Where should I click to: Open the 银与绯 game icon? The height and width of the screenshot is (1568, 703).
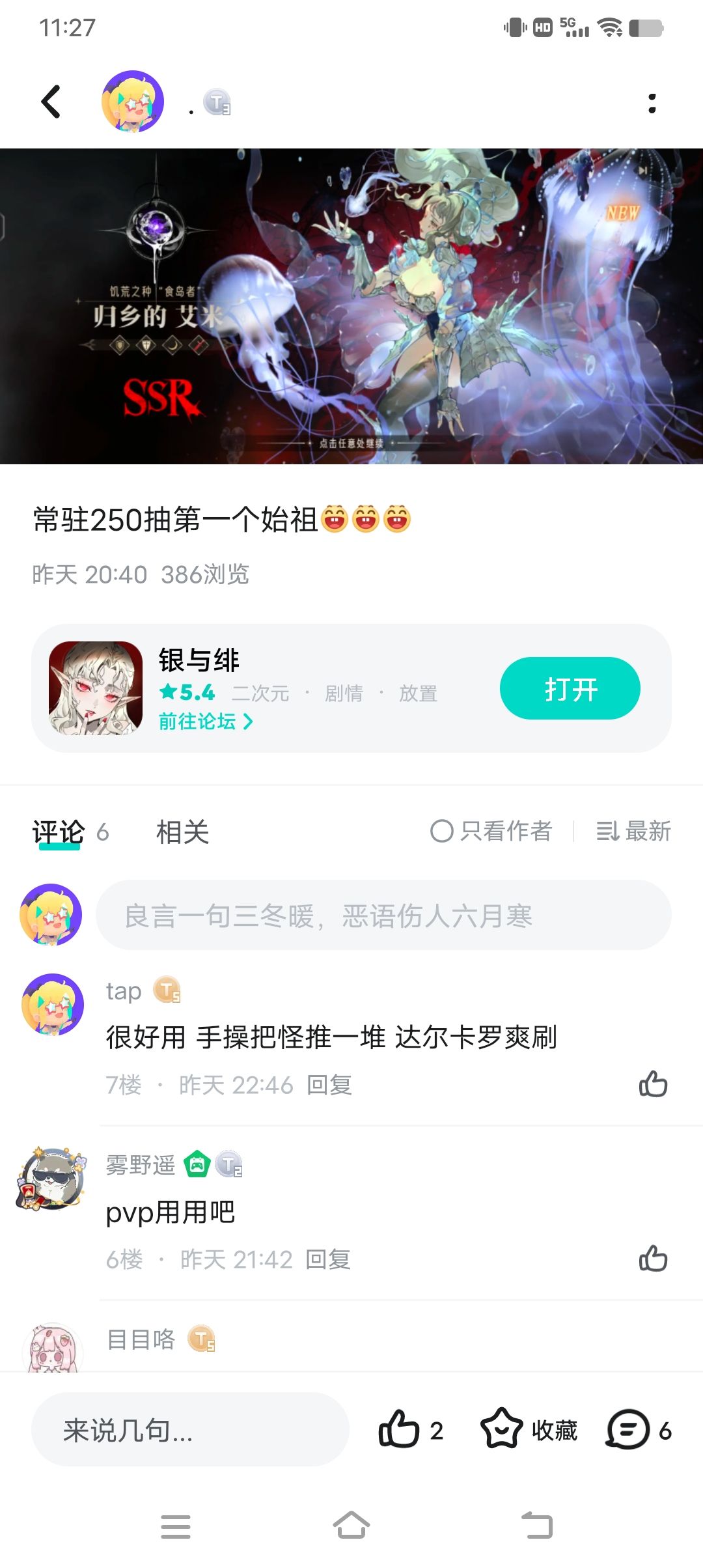pos(96,688)
